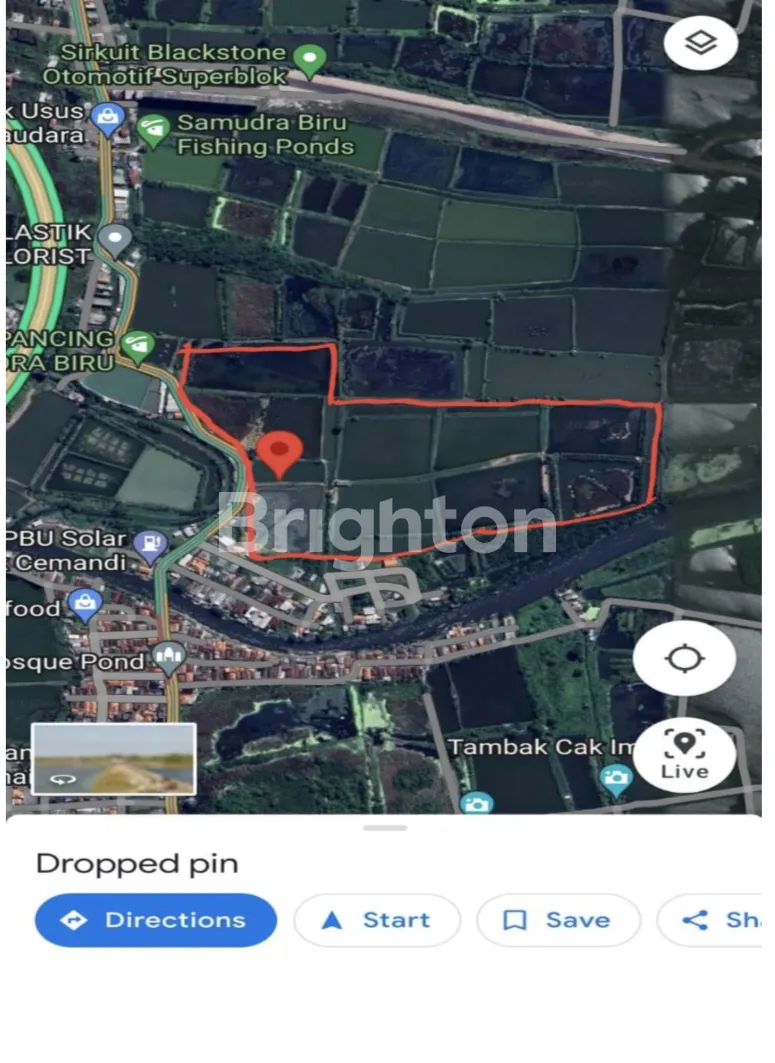The height and width of the screenshot is (1063, 775).
Task: Open the Street View preview thumbnail
Action: 114,759
